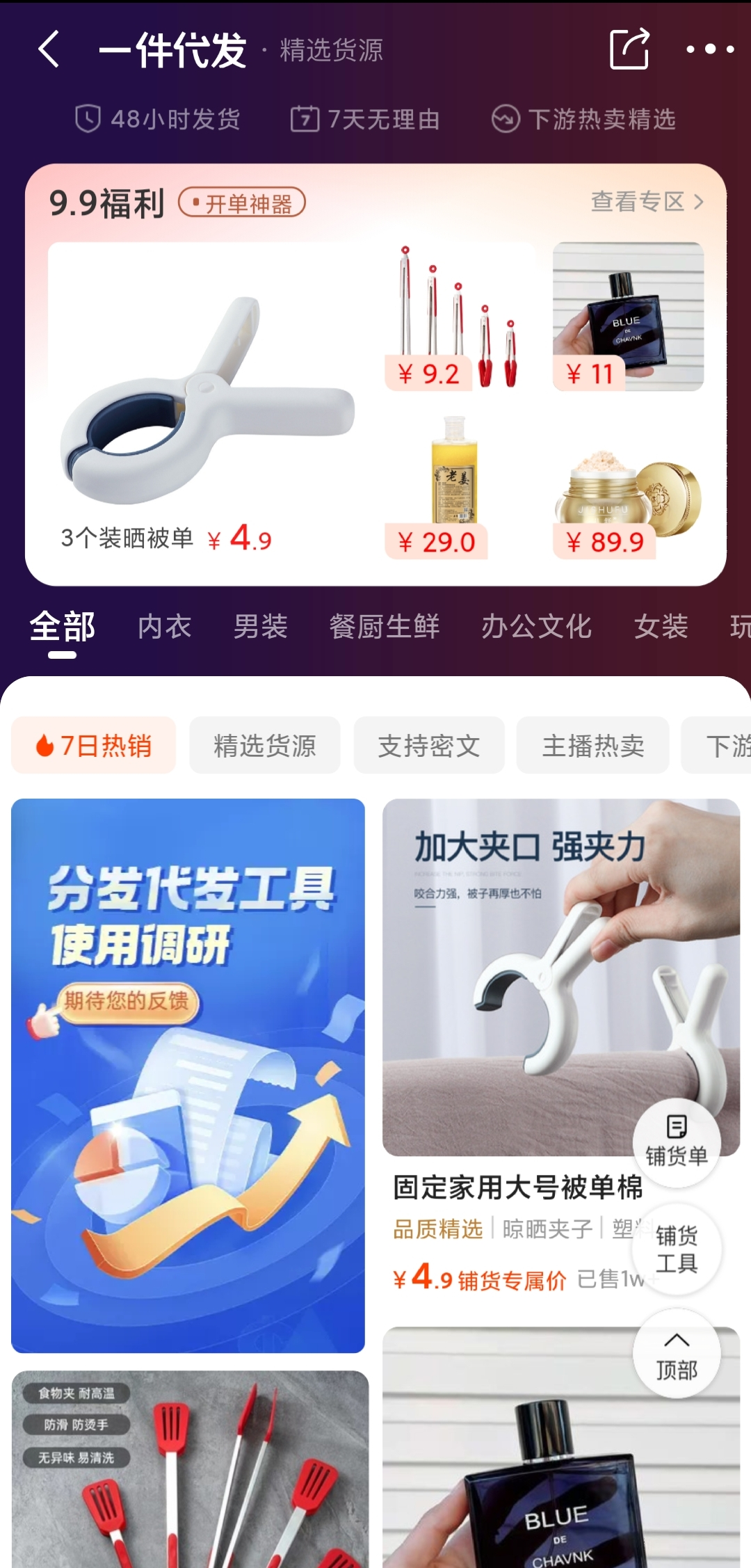Filter by 支持密文 chip

pos(428,746)
